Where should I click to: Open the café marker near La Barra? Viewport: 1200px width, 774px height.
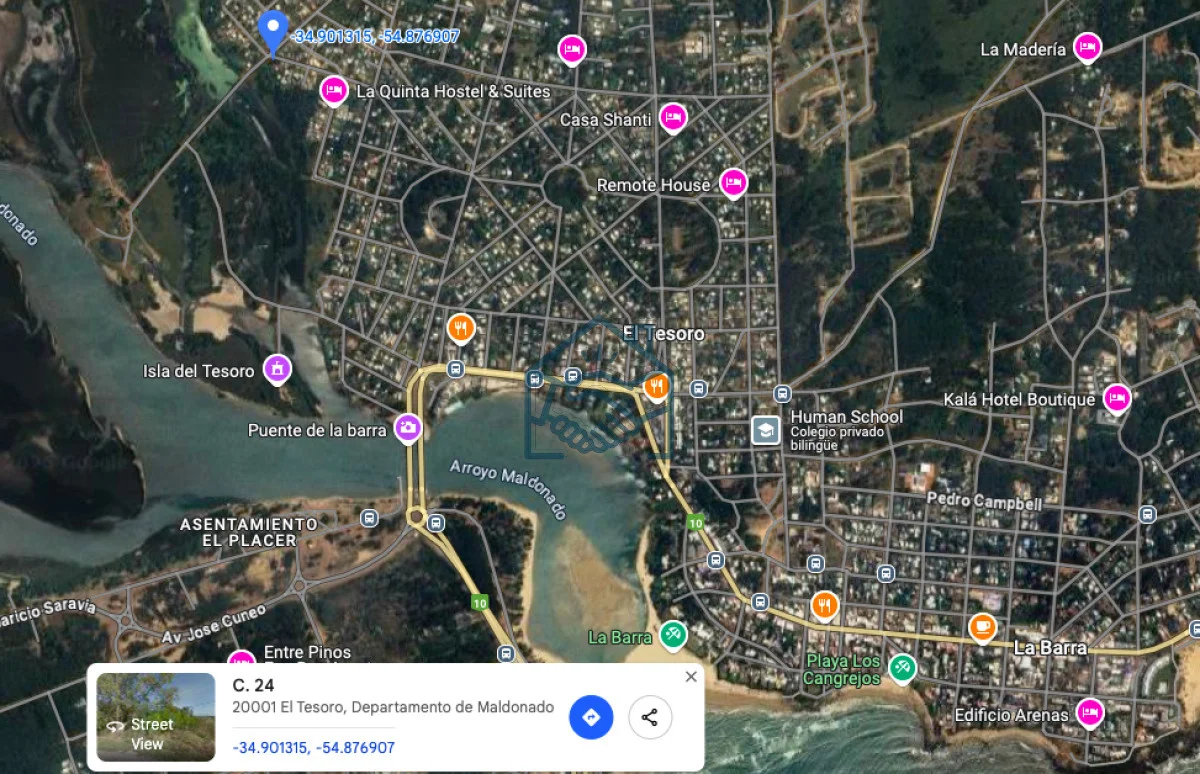(x=982, y=627)
